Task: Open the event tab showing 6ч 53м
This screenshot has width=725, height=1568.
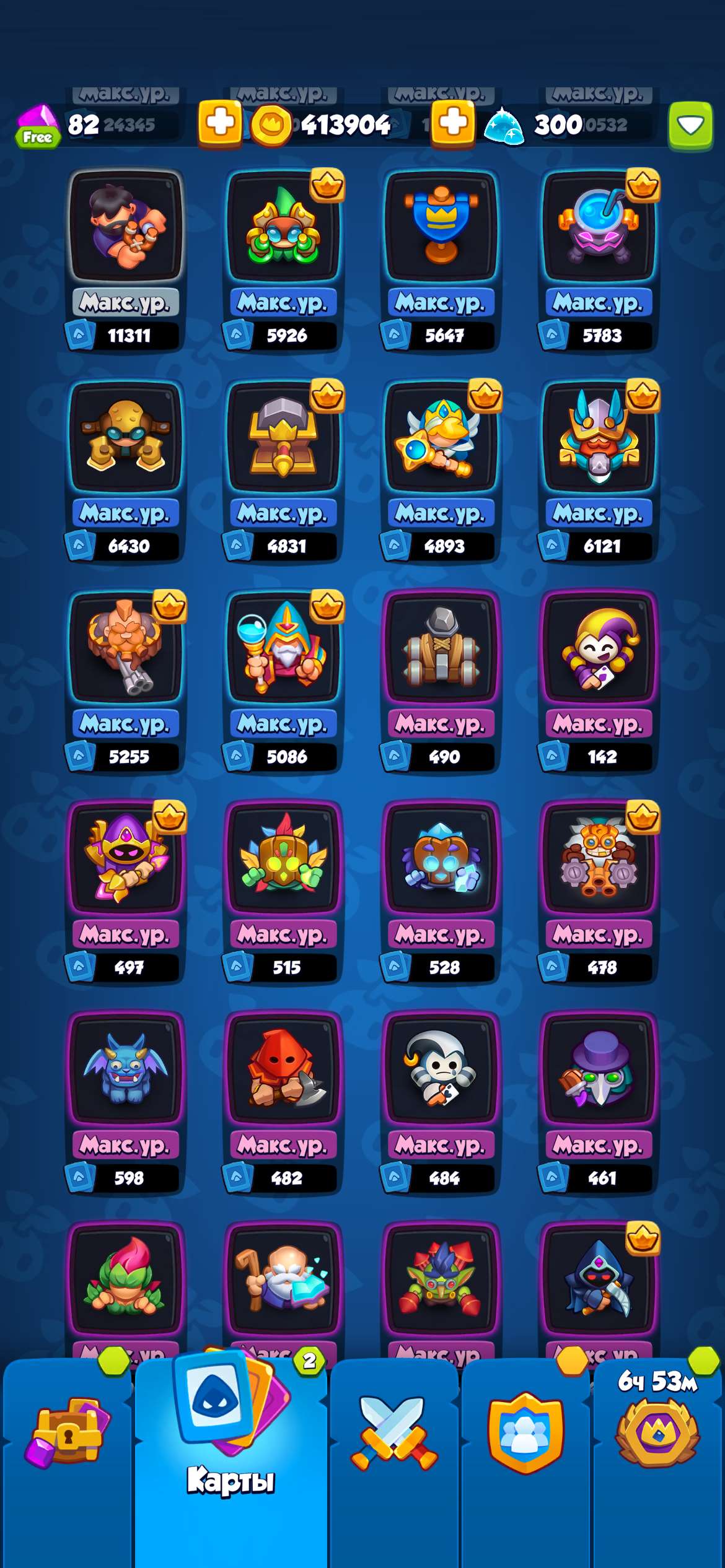Action: point(658,1431)
